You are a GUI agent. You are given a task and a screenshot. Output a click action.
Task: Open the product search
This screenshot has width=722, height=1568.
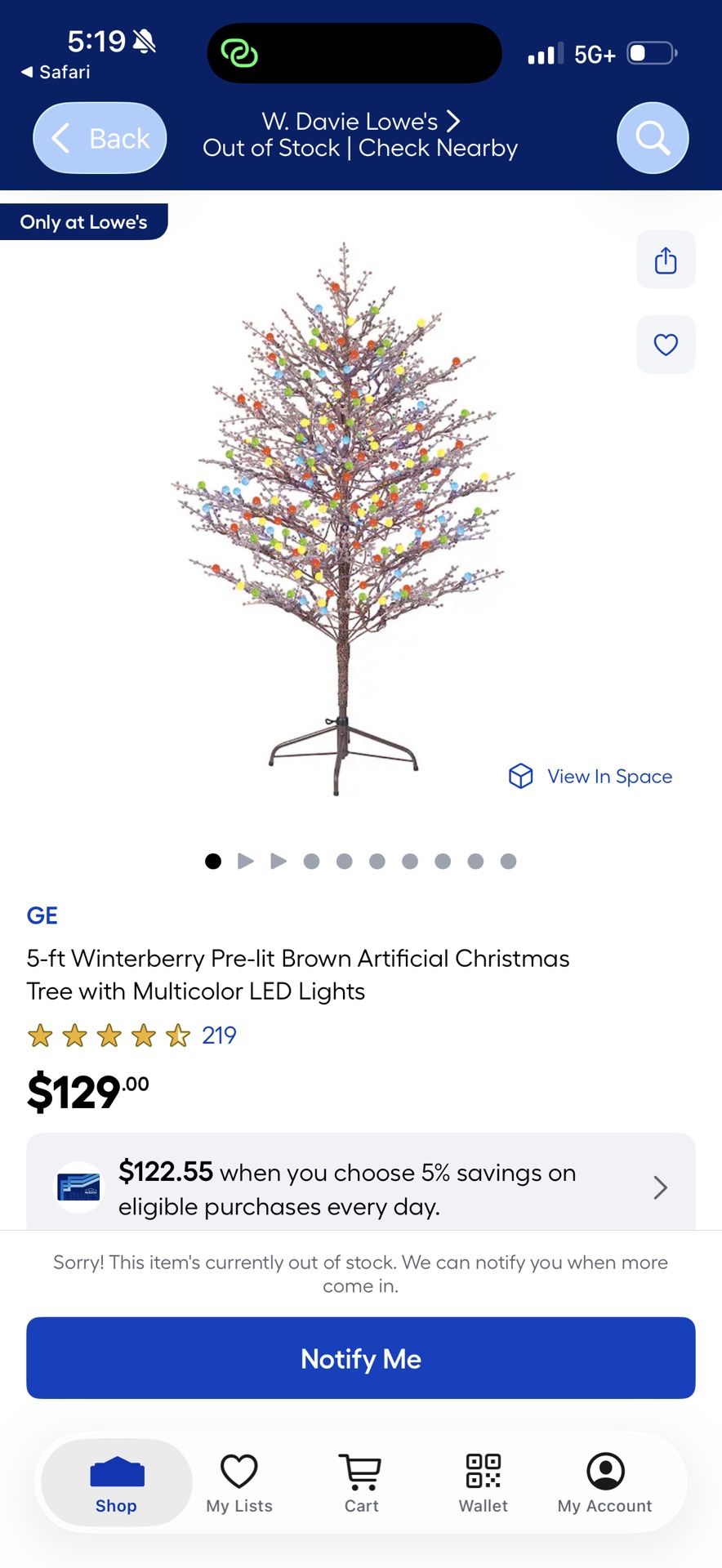coord(652,137)
